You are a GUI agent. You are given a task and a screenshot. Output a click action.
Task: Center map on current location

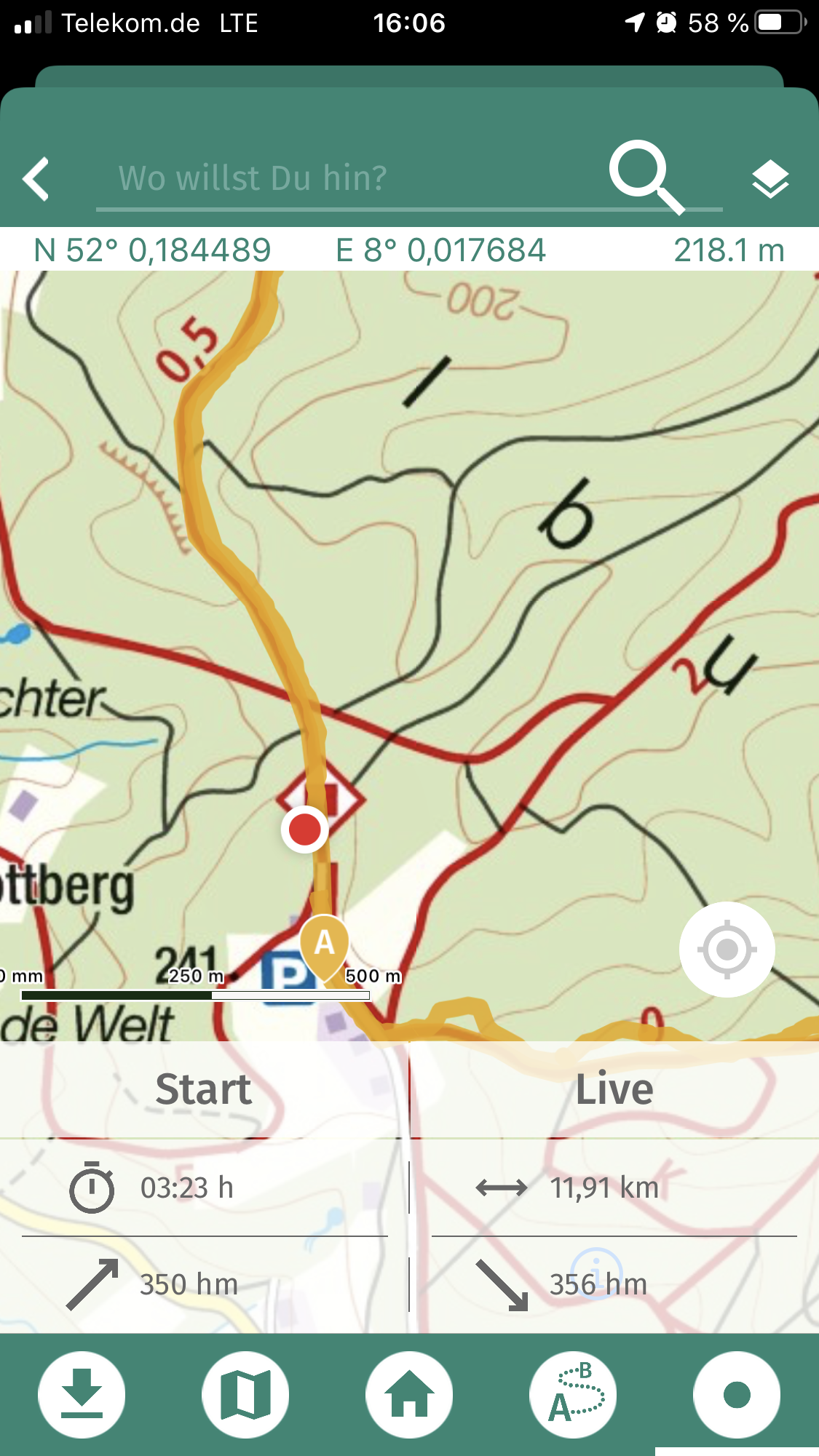tap(727, 950)
